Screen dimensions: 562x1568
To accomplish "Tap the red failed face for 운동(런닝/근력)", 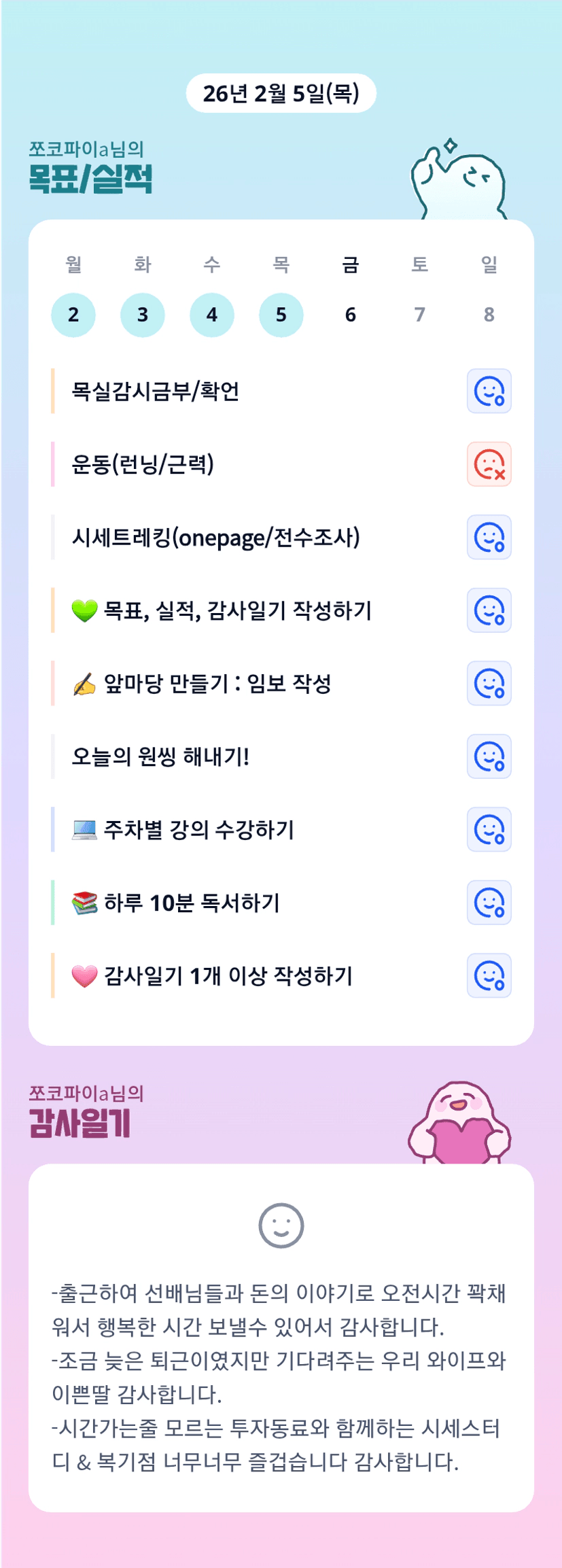I will (x=489, y=464).
